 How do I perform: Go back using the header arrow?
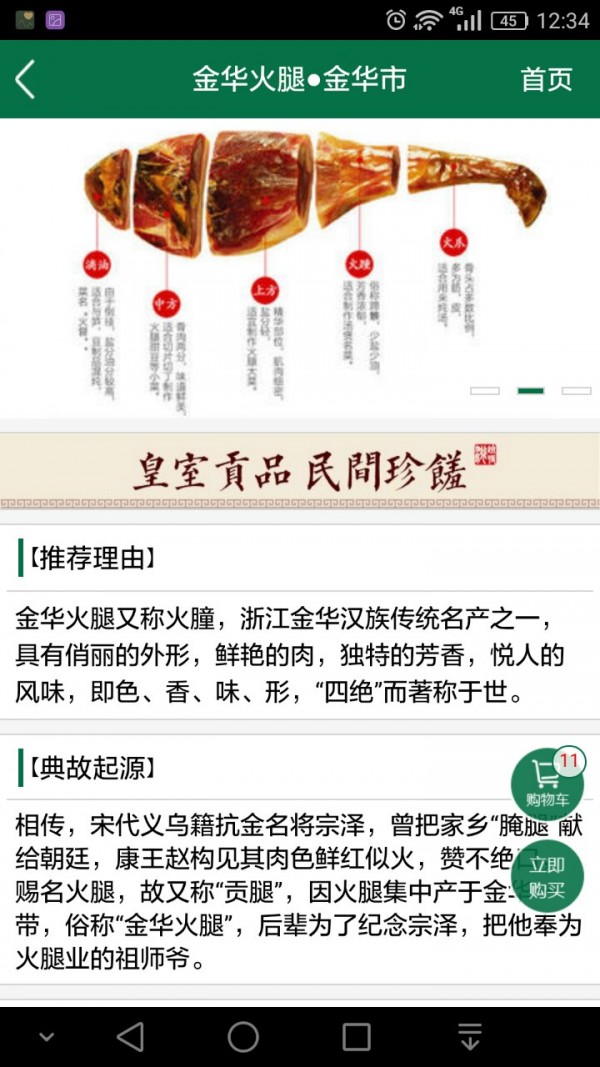point(26,79)
